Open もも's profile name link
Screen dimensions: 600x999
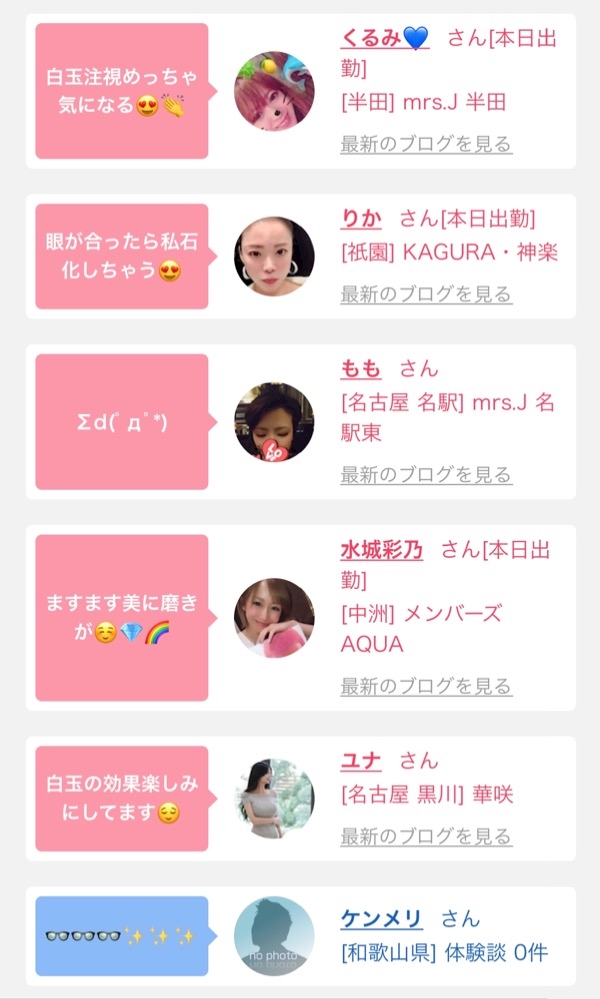pyautogui.click(x=361, y=369)
